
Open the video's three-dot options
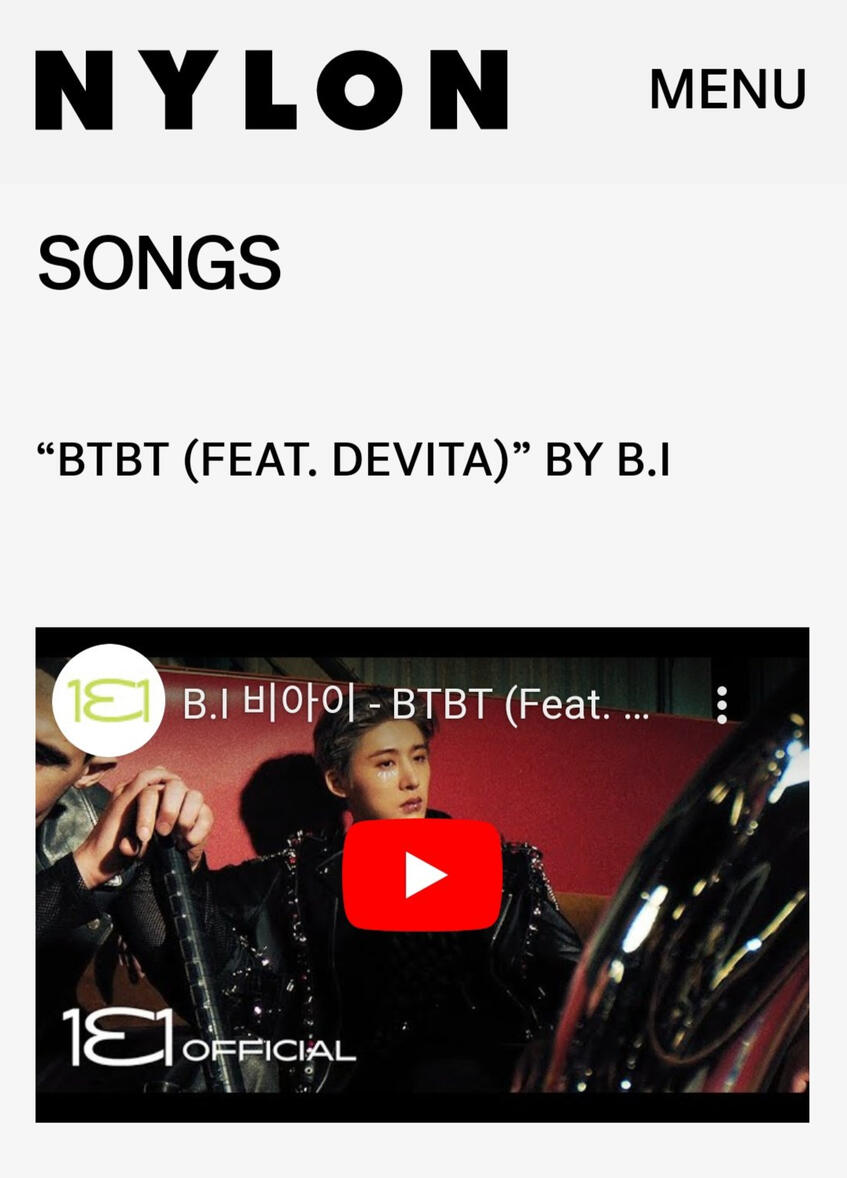click(722, 705)
